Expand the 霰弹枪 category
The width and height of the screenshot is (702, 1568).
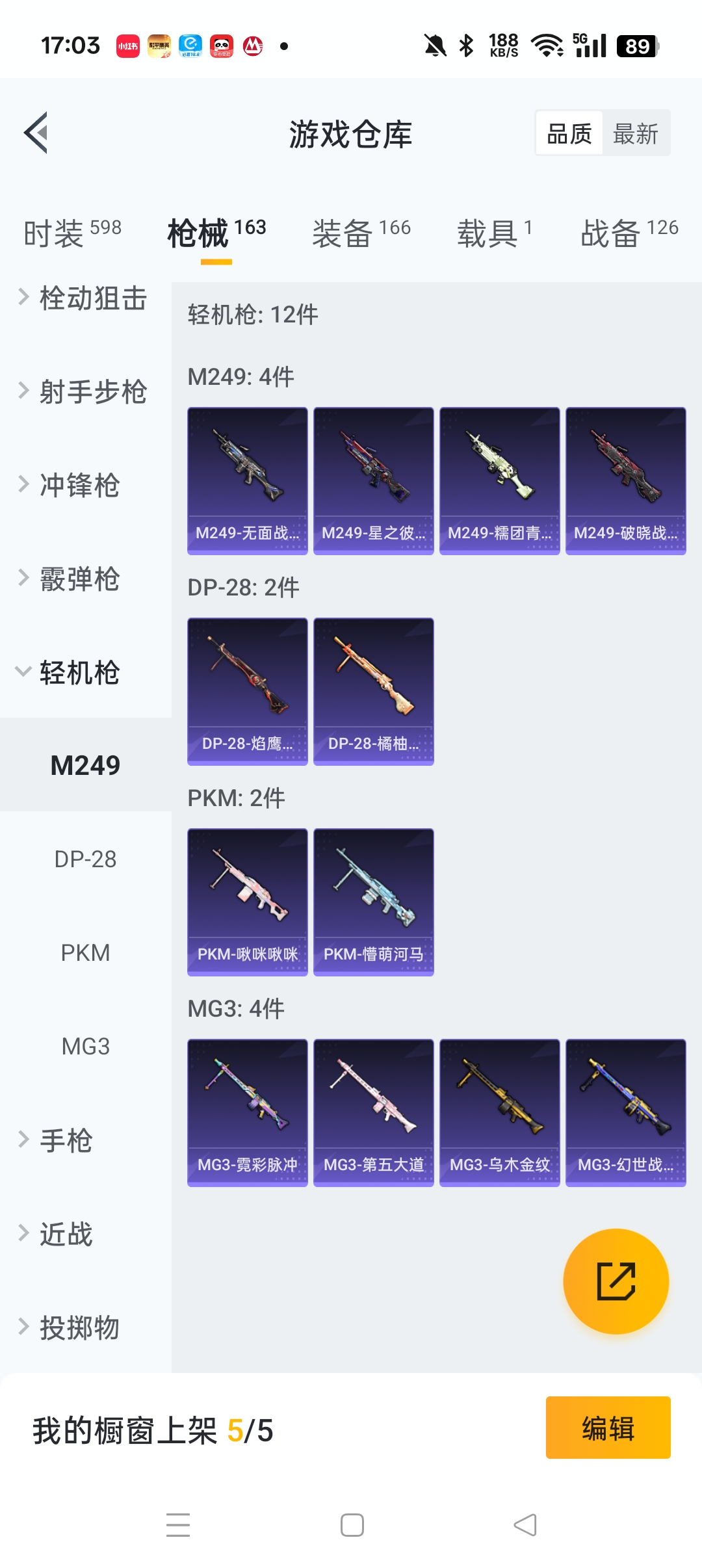78,579
